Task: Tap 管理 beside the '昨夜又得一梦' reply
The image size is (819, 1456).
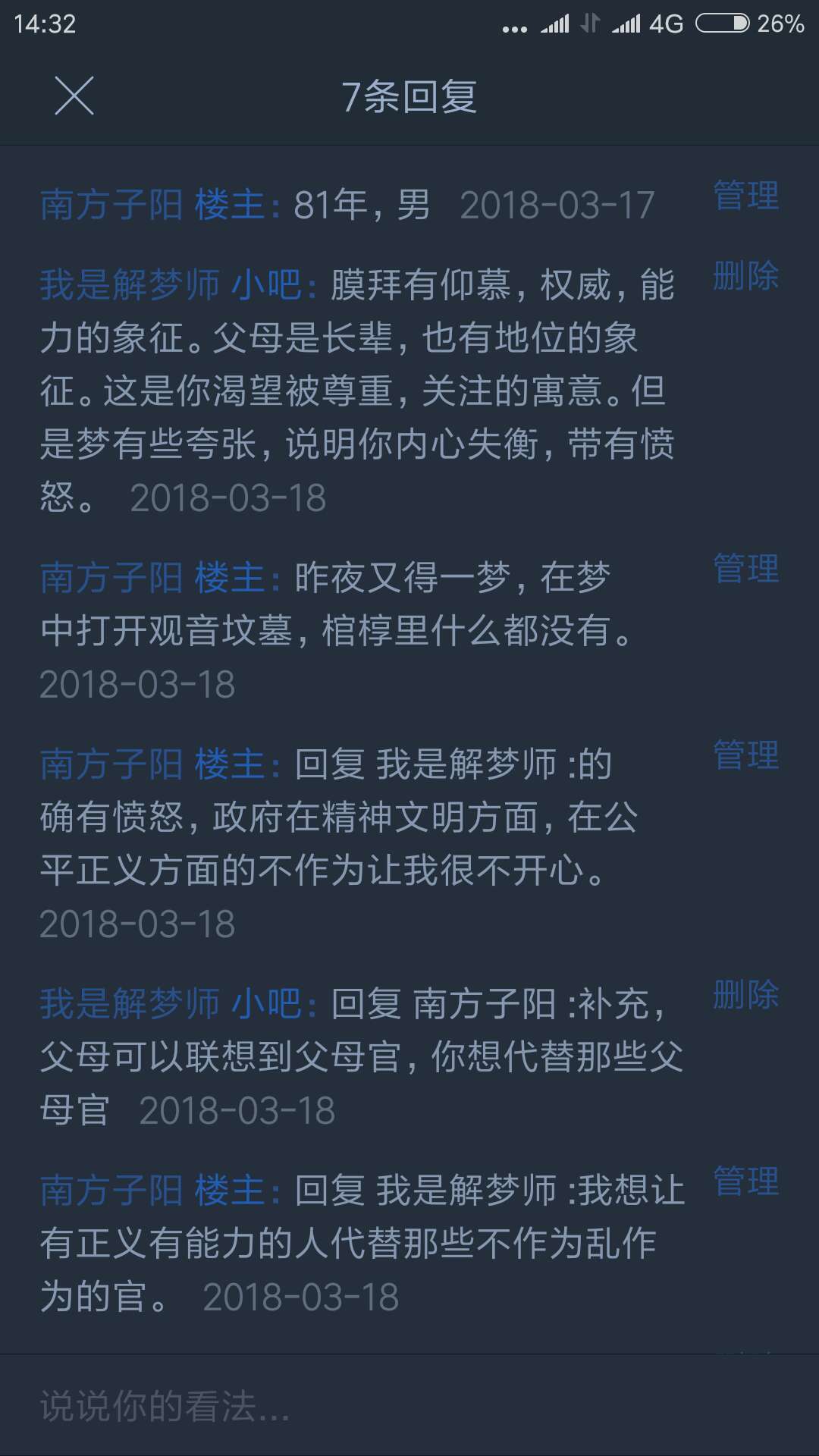Action: click(746, 569)
